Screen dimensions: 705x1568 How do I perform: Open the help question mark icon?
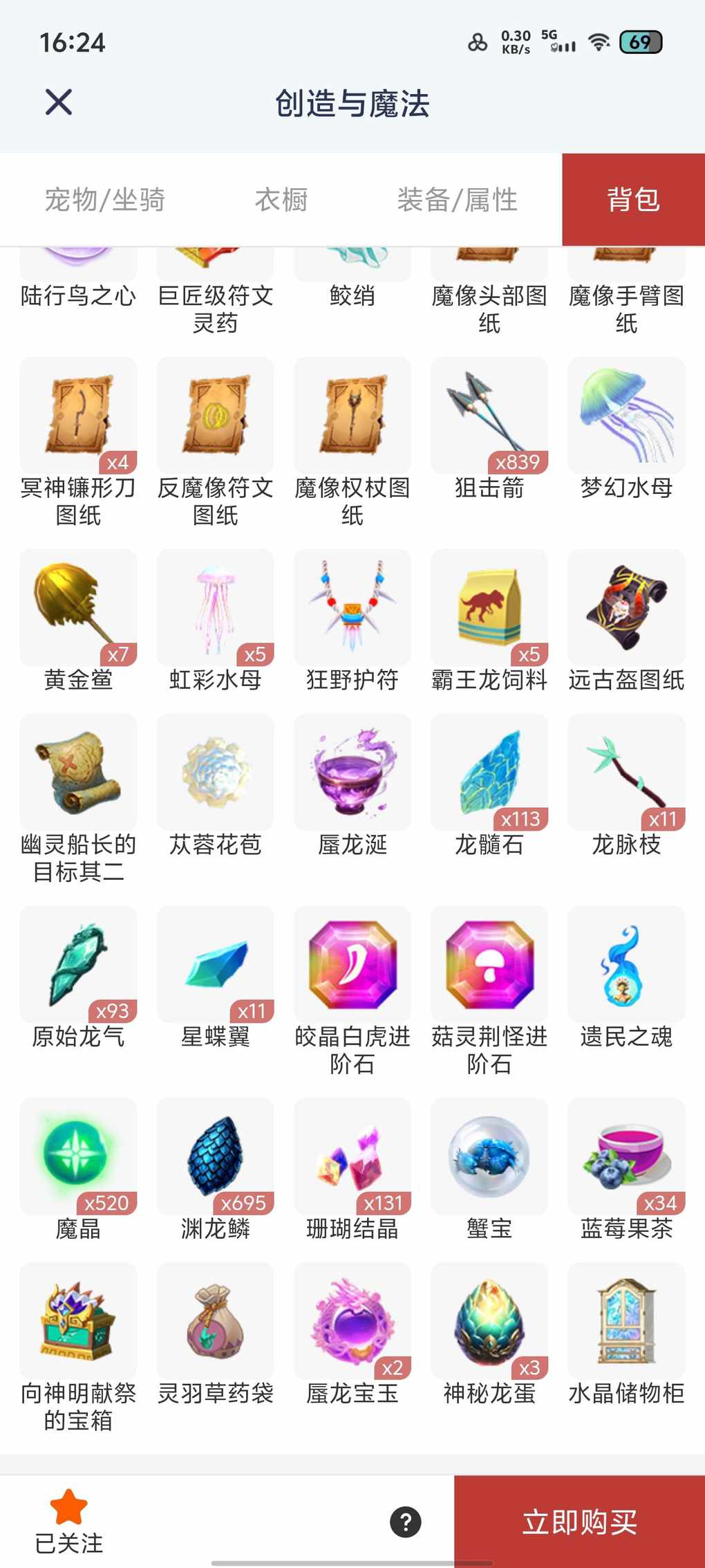[406, 1522]
